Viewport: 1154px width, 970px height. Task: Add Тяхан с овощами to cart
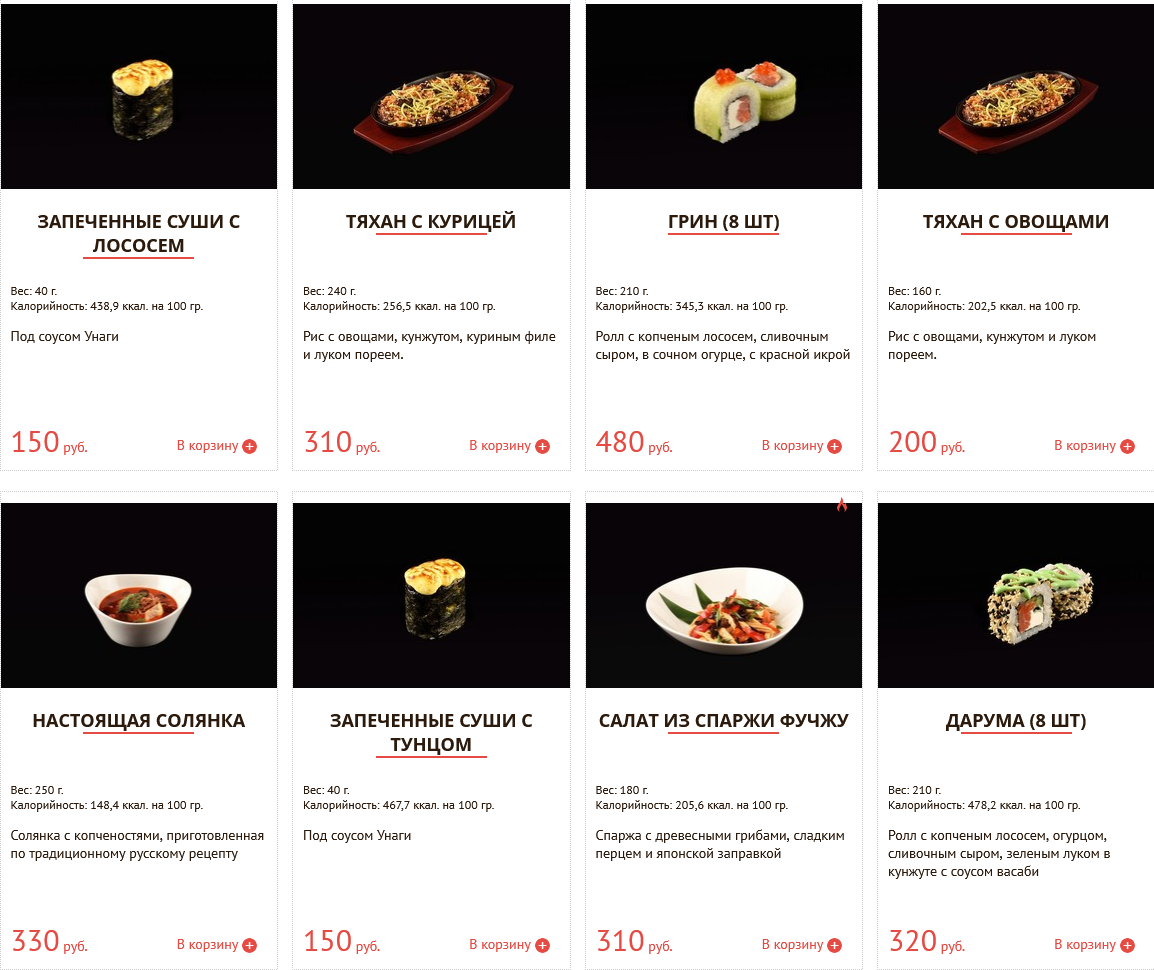click(x=1094, y=446)
